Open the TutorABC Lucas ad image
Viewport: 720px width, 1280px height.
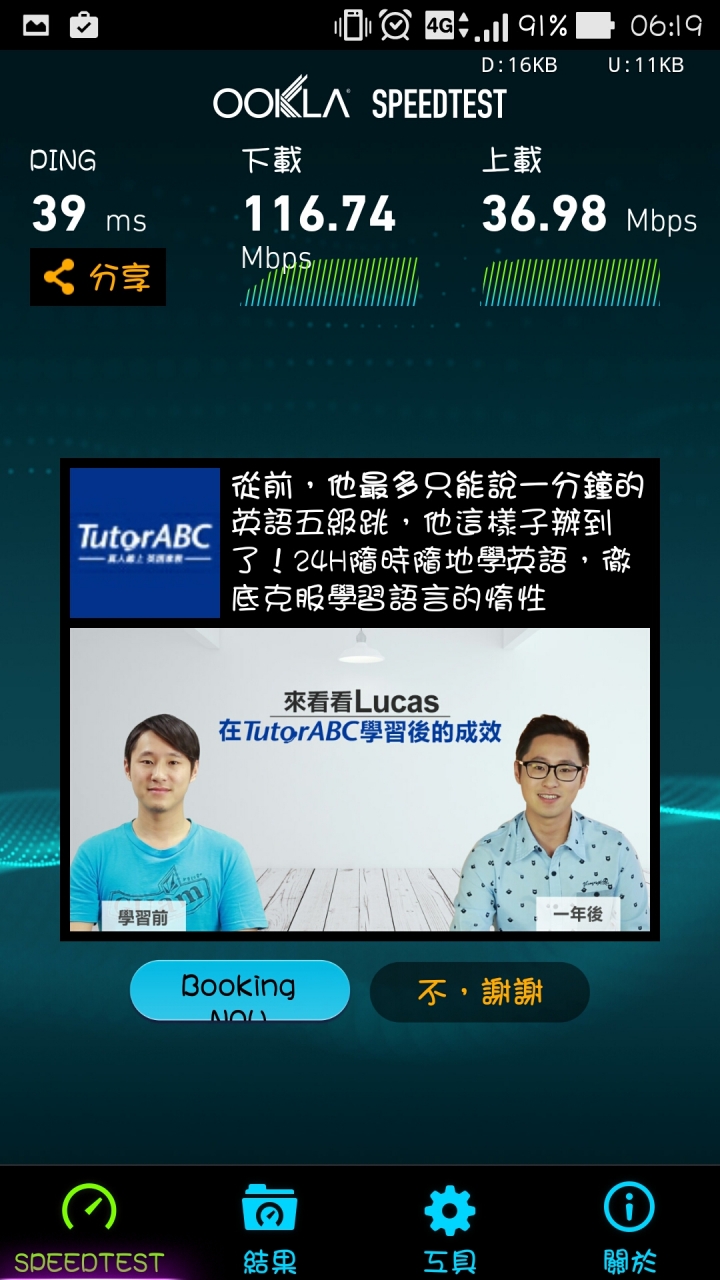(360, 780)
